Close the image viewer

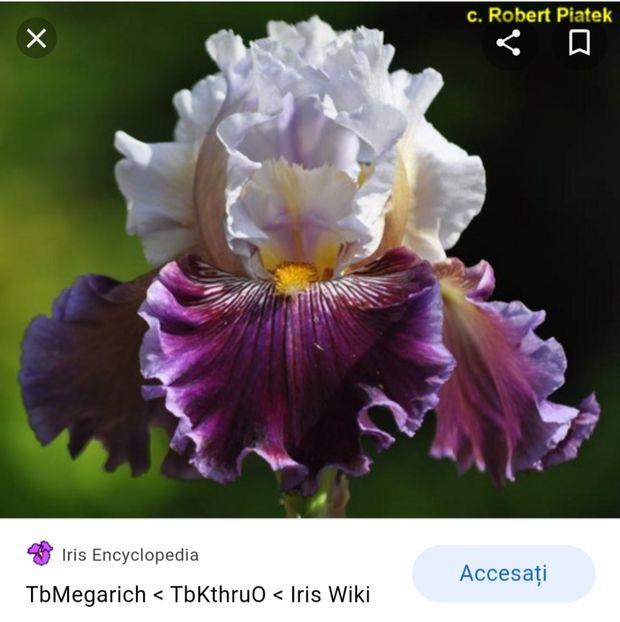tap(36, 38)
